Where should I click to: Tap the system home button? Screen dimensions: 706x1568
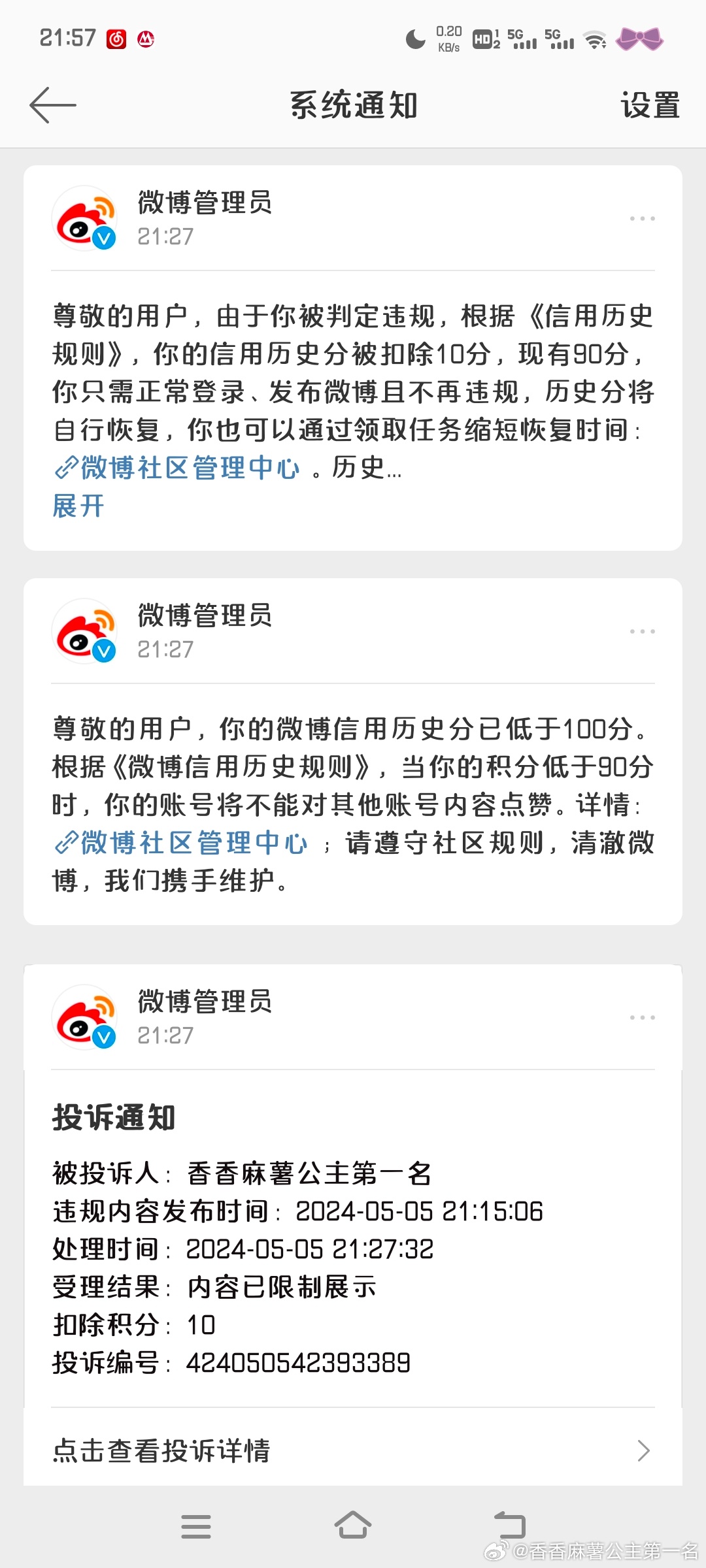coord(353,1526)
